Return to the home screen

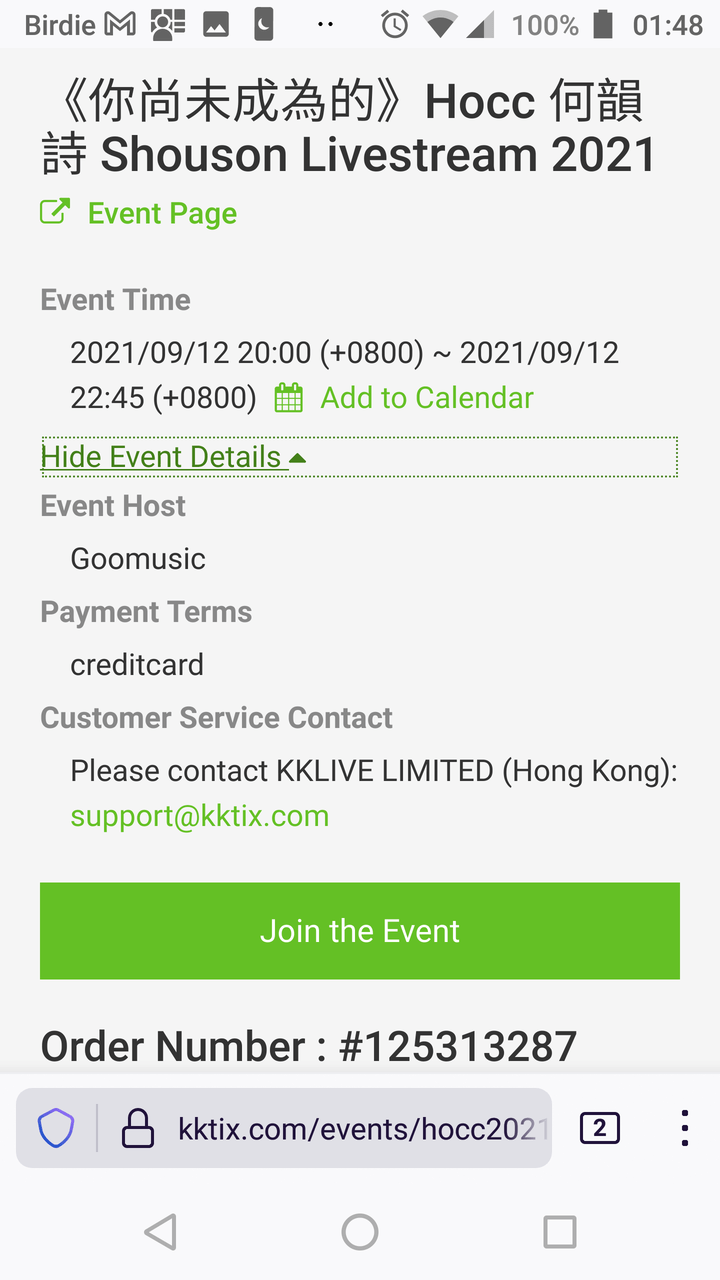360,1232
